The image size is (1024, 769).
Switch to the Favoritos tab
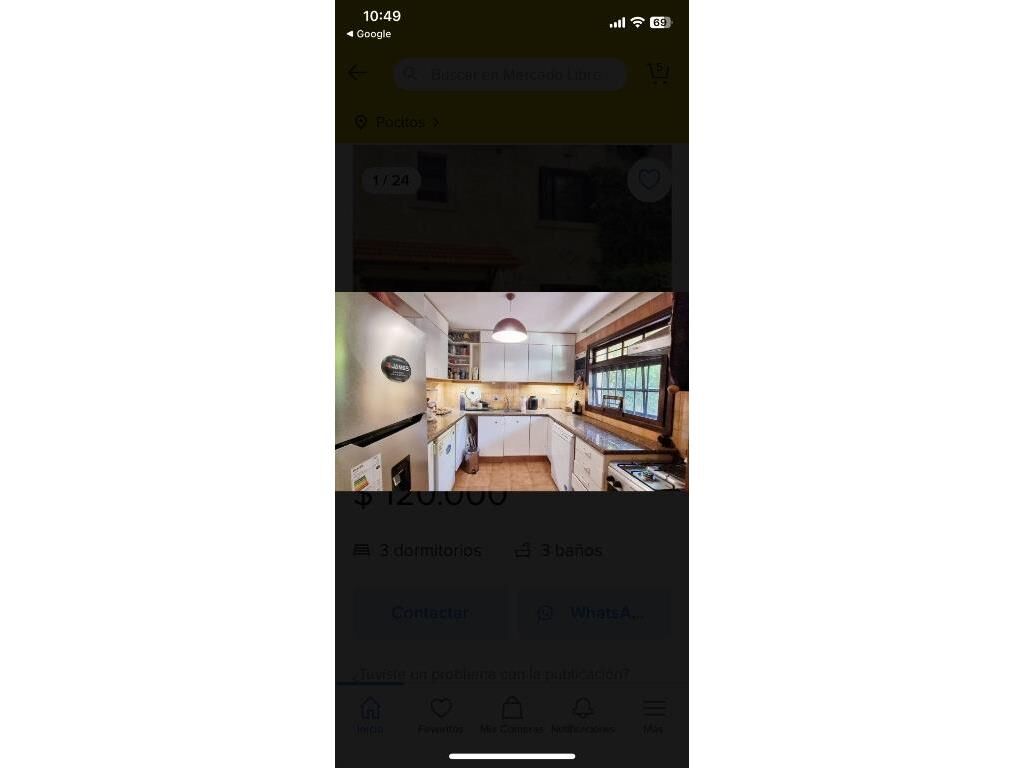[x=441, y=715]
